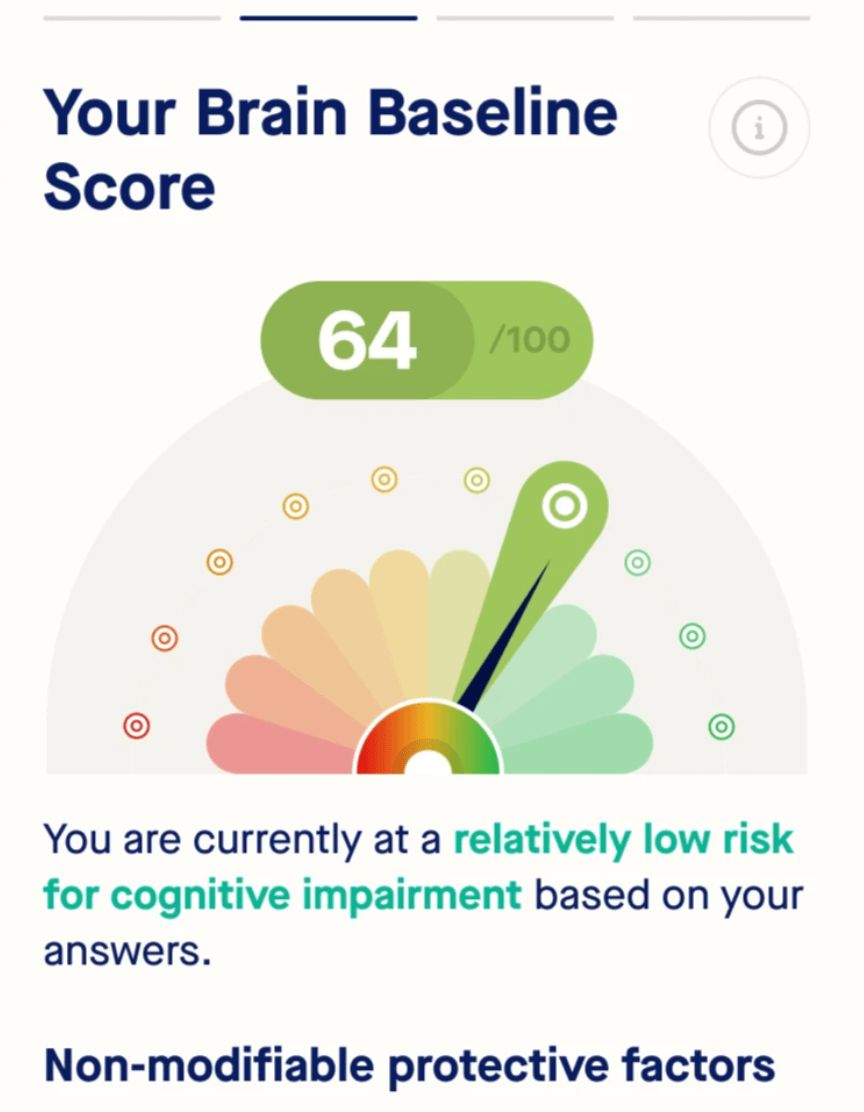Image resolution: width=864 pixels, height=1112 pixels.
Task: Click the '/100' label inside the score pill
Action: [x=532, y=340]
